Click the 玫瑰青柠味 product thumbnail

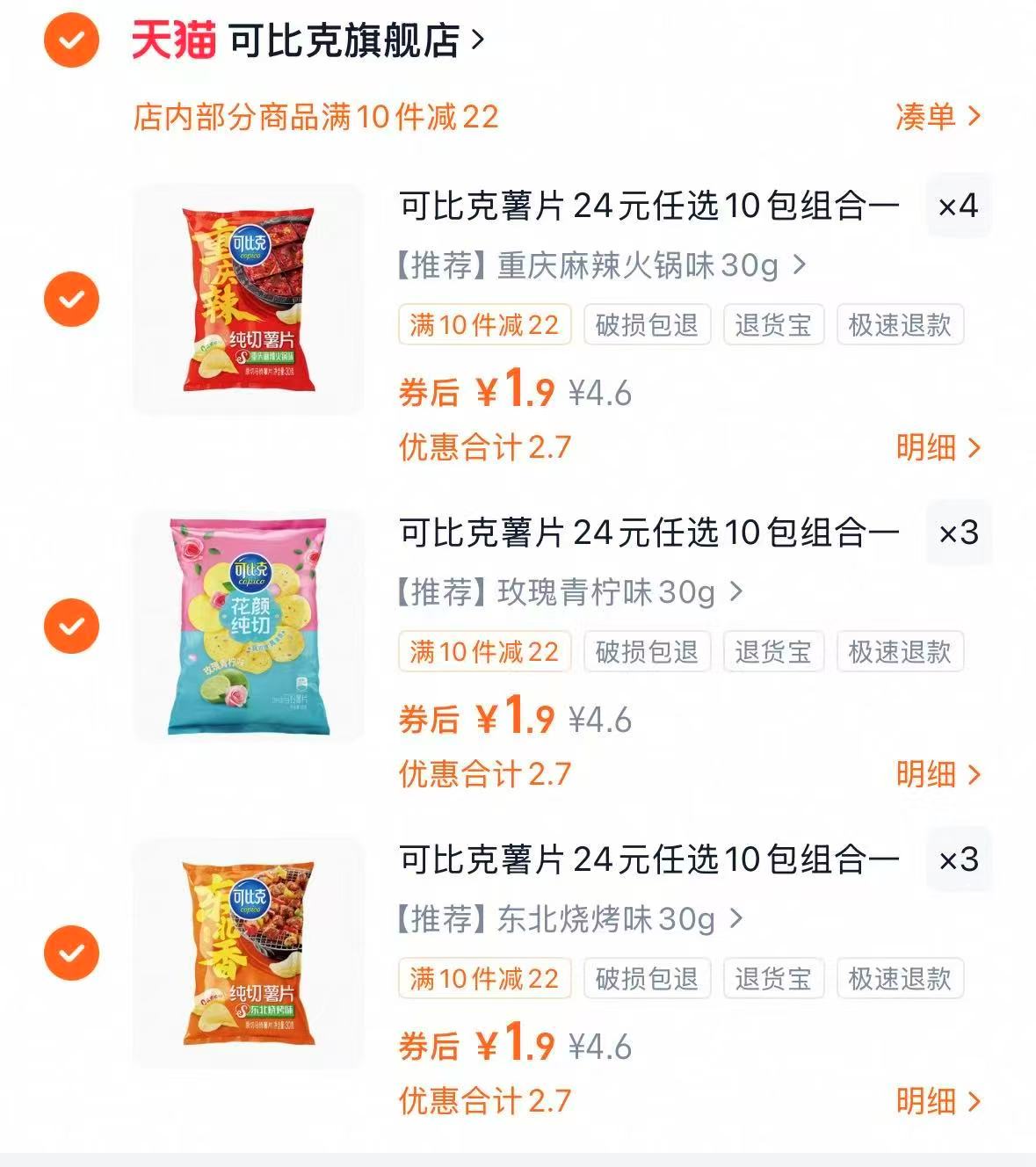tap(246, 624)
